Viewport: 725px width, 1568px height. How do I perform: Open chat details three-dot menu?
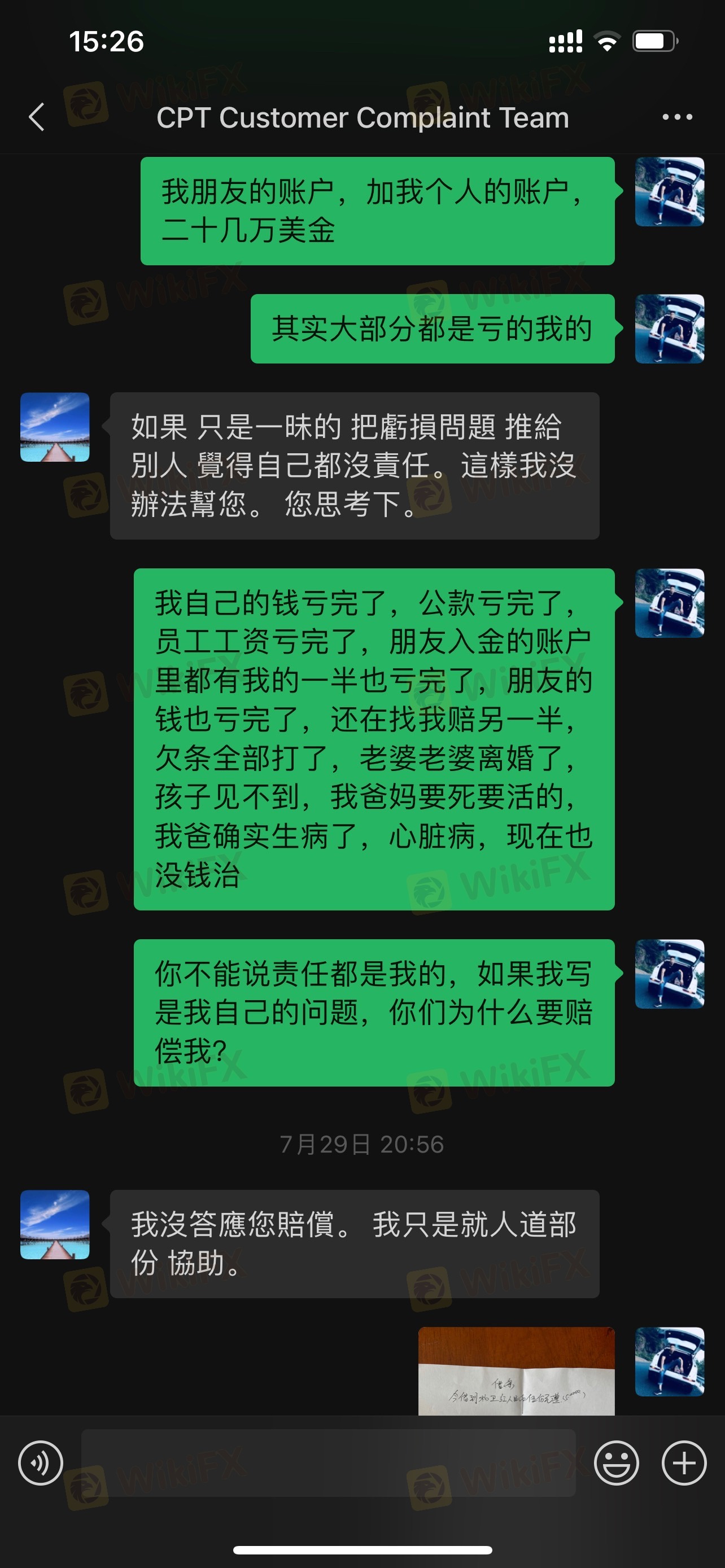click(x=677, y=117)
